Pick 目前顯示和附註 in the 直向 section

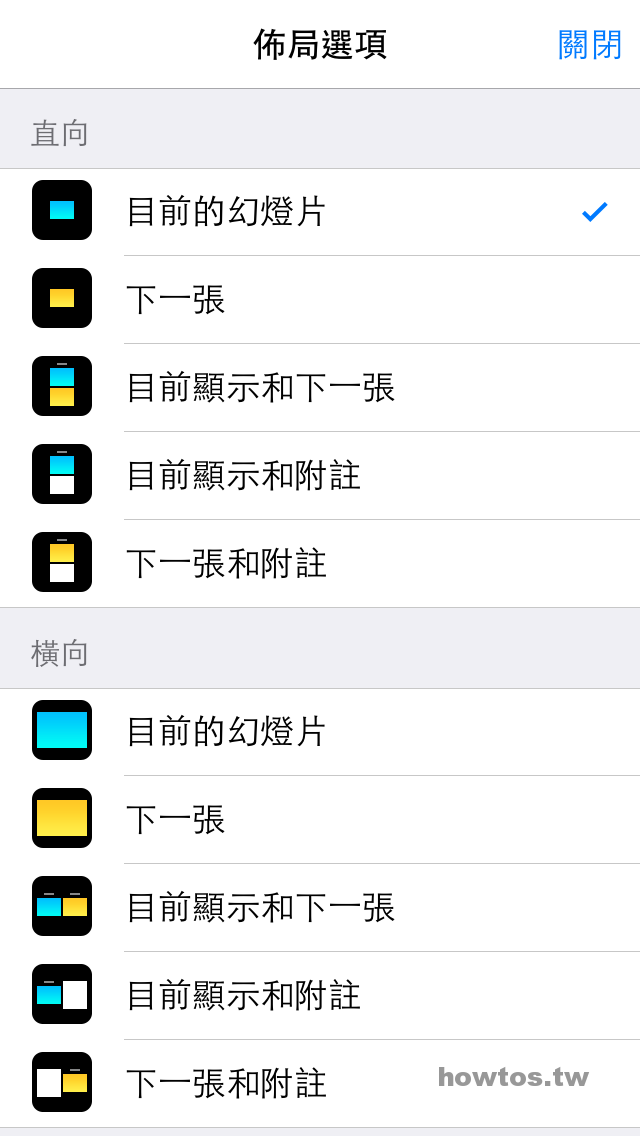320,476
